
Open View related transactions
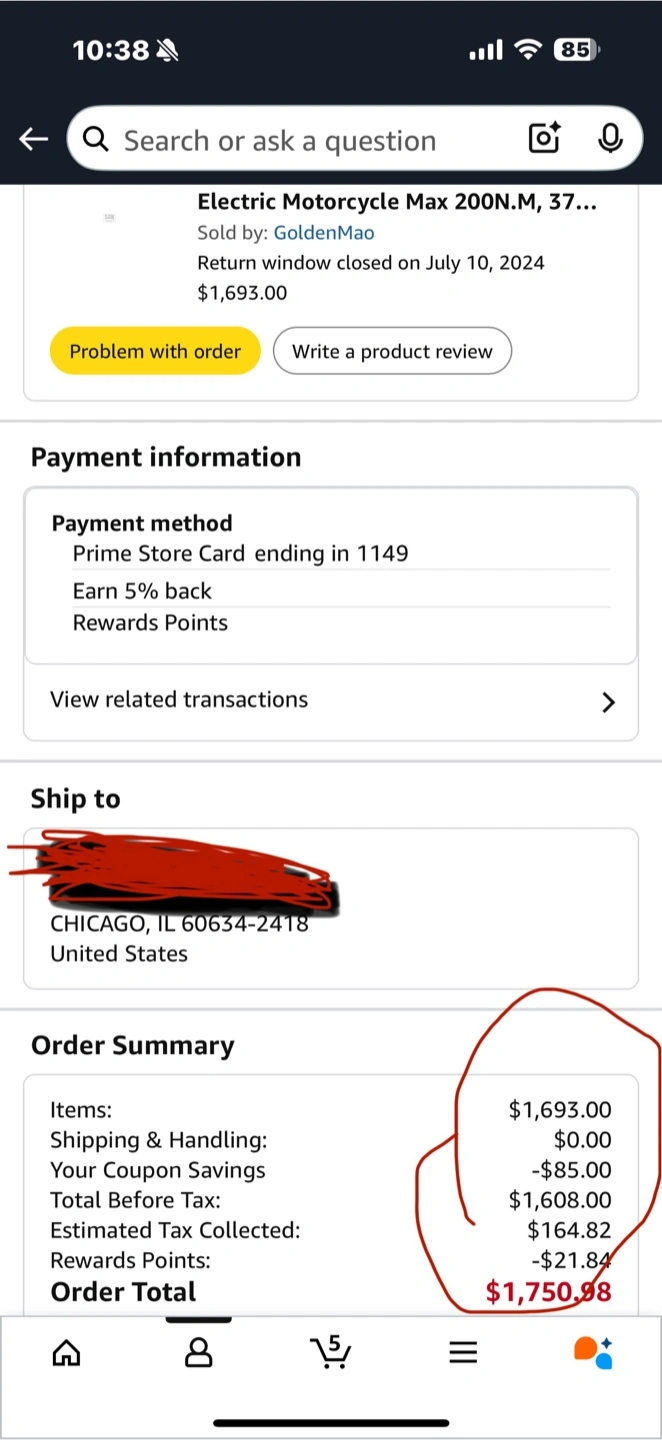pos(331,701)
